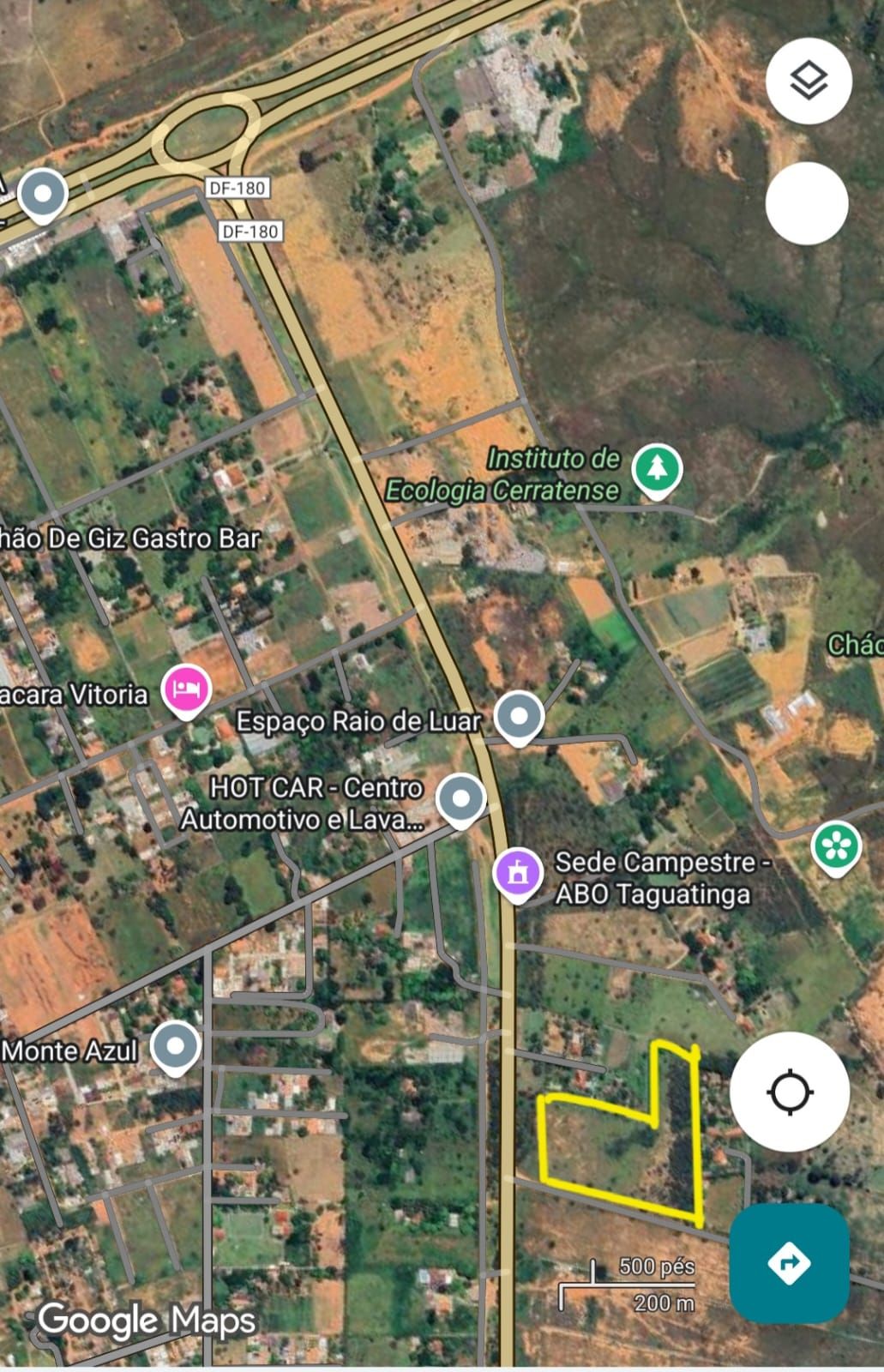Open the Espaço Raio de Luar marker

tap(519, 716)
